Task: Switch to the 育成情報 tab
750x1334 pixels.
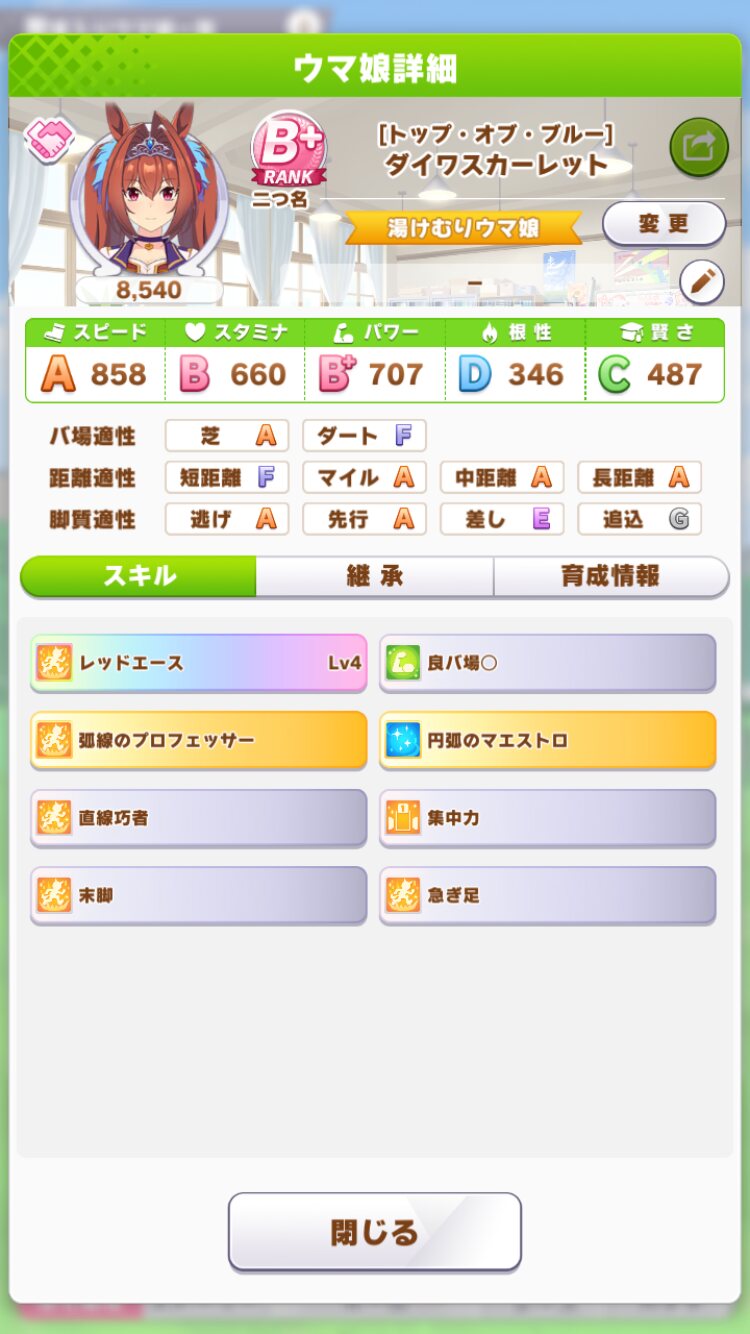Action: click(x=610, y=576)
